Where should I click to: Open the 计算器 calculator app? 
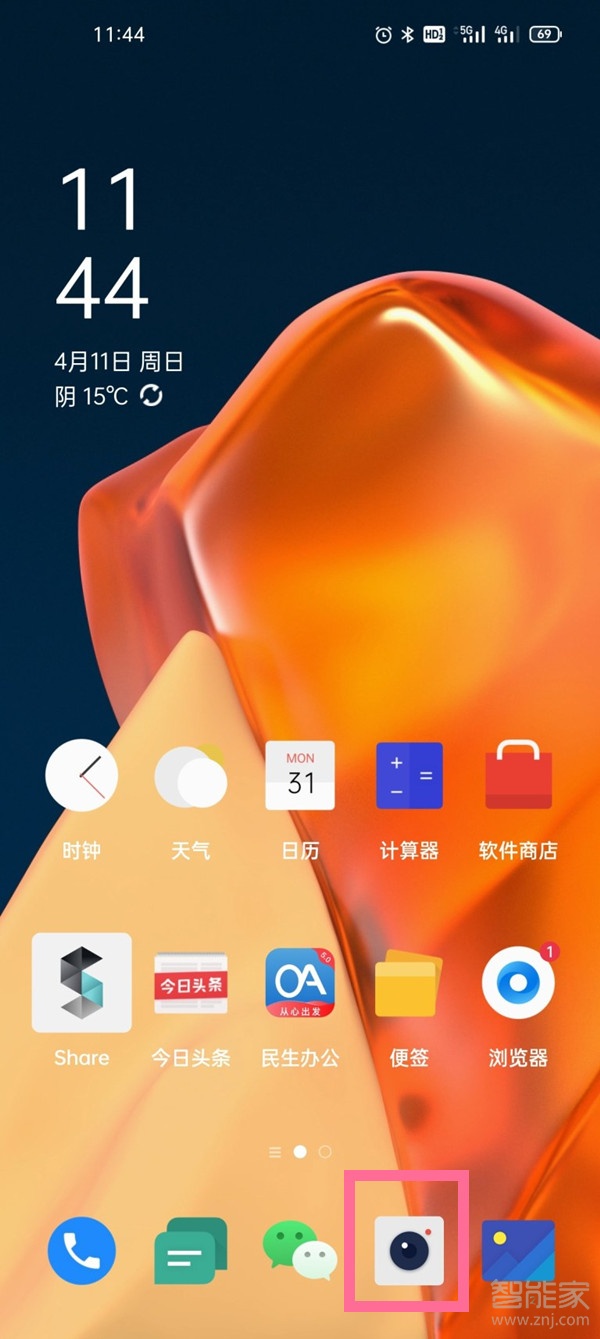(409, 776)
